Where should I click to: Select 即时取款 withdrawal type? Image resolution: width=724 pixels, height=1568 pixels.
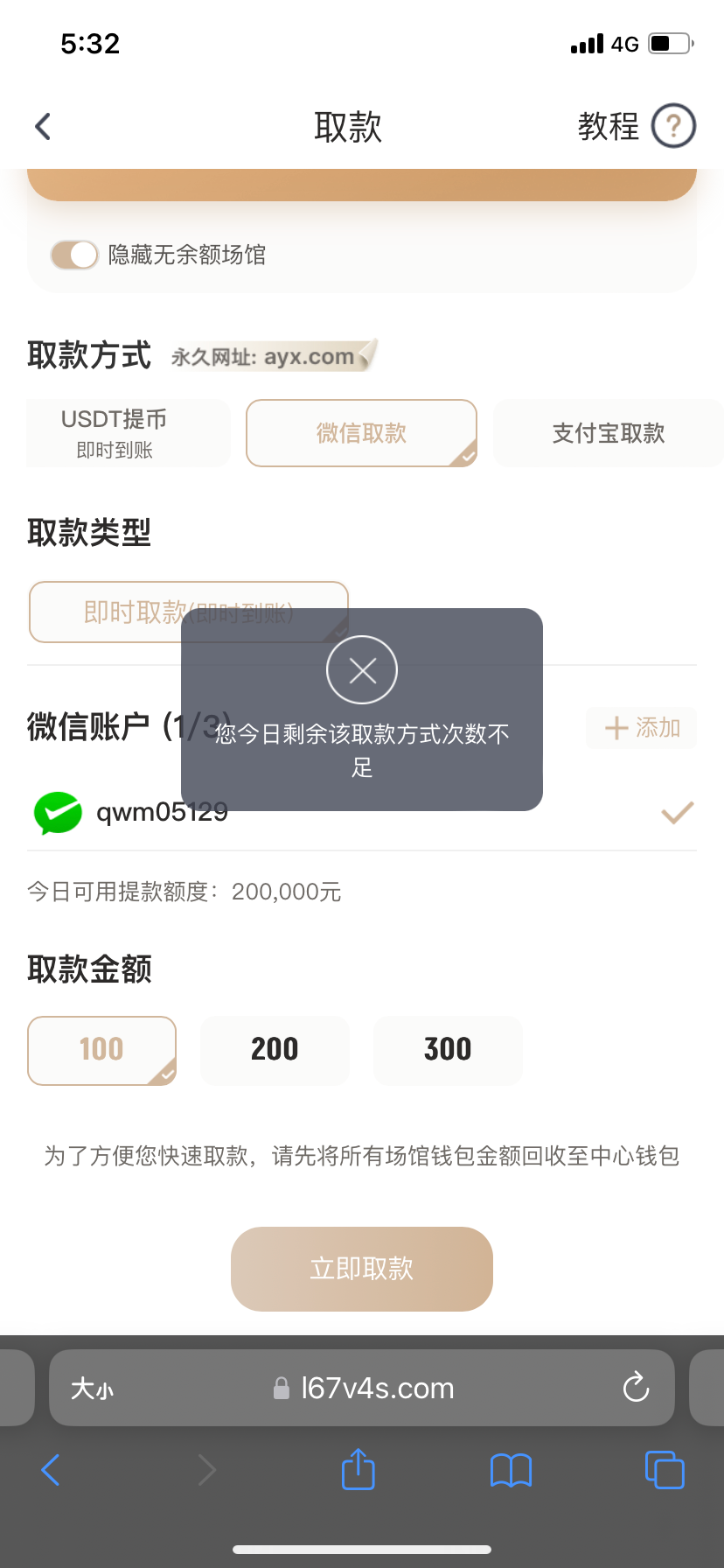tap(105, 612)
